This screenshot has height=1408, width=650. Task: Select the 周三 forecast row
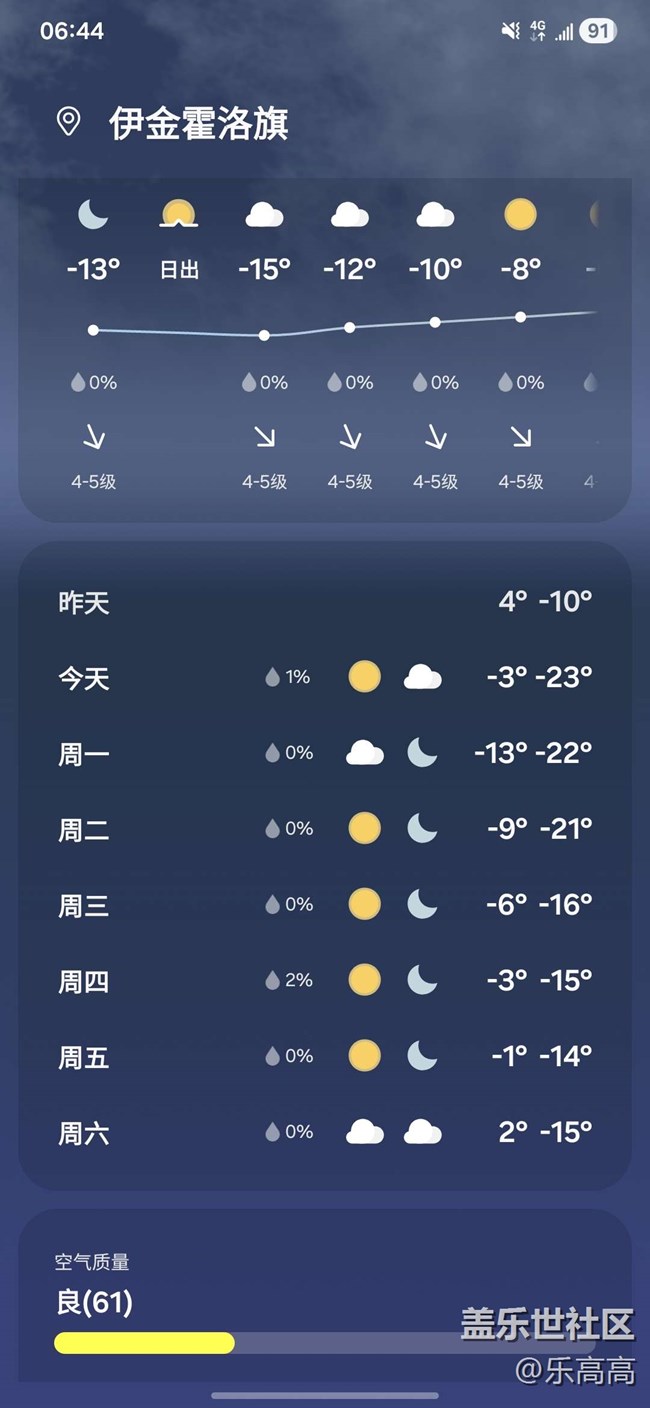325,905
